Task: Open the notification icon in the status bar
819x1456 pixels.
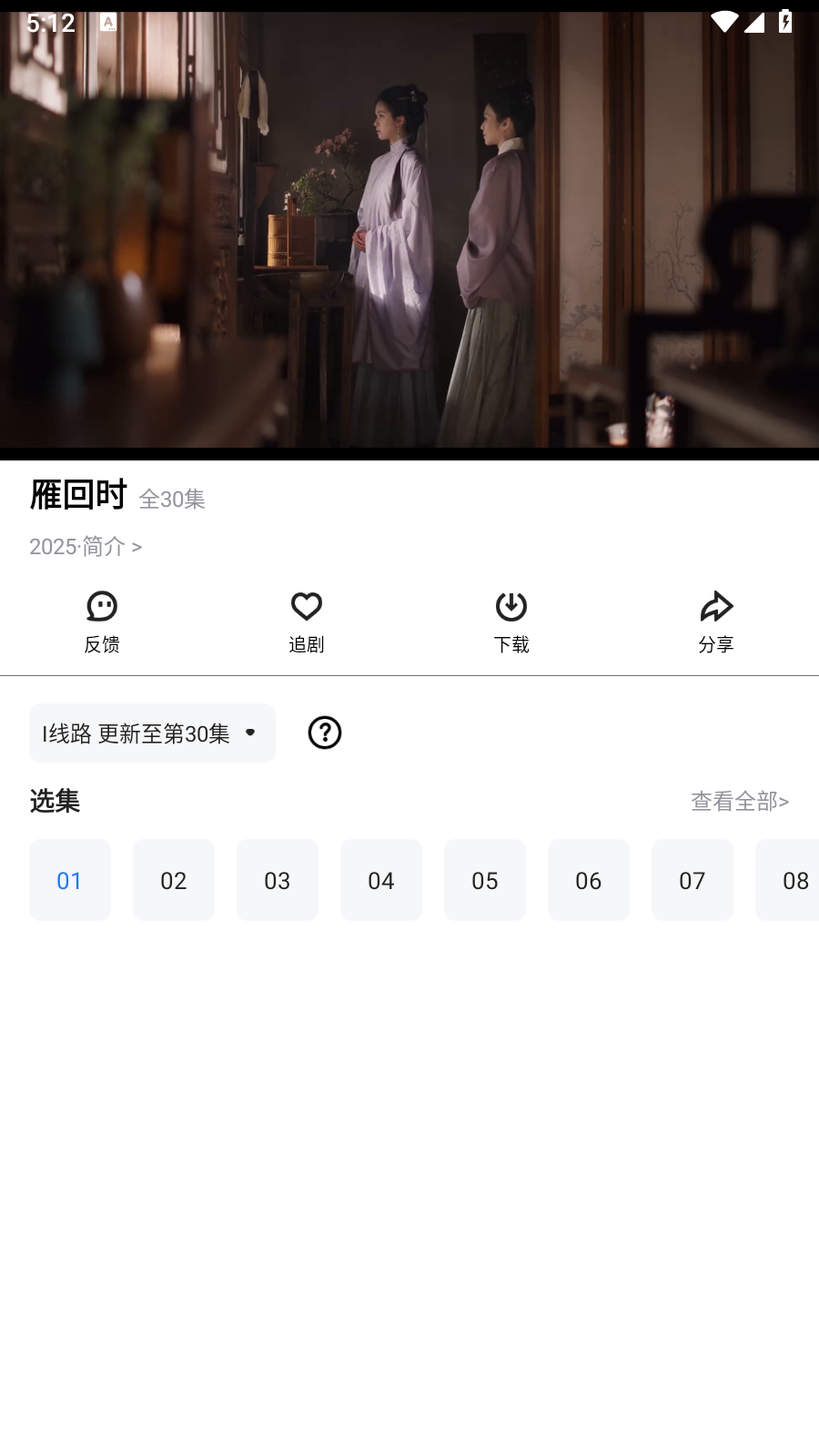Action: [x=106, y=23]
